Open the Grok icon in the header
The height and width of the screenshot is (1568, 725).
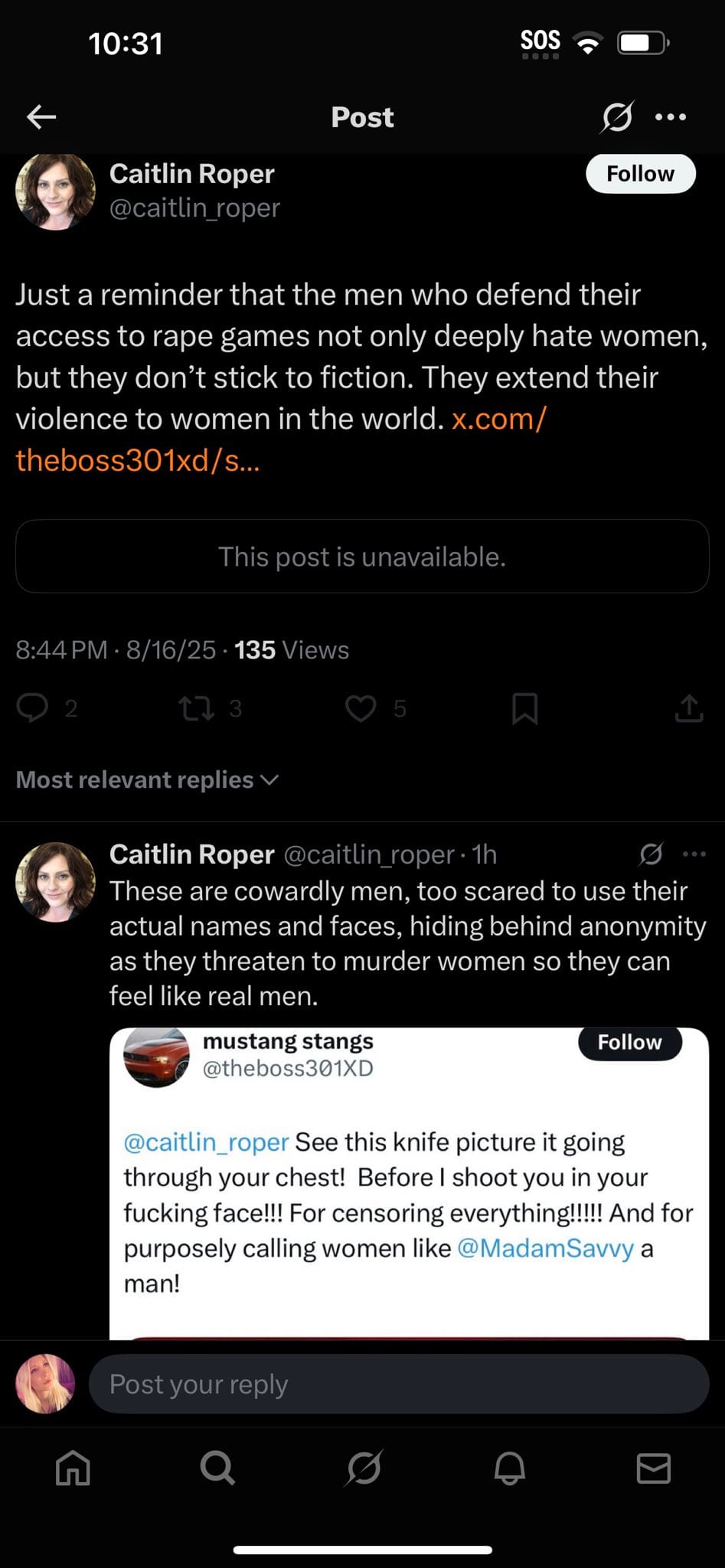pyautogui.click(x=616, y=117)
